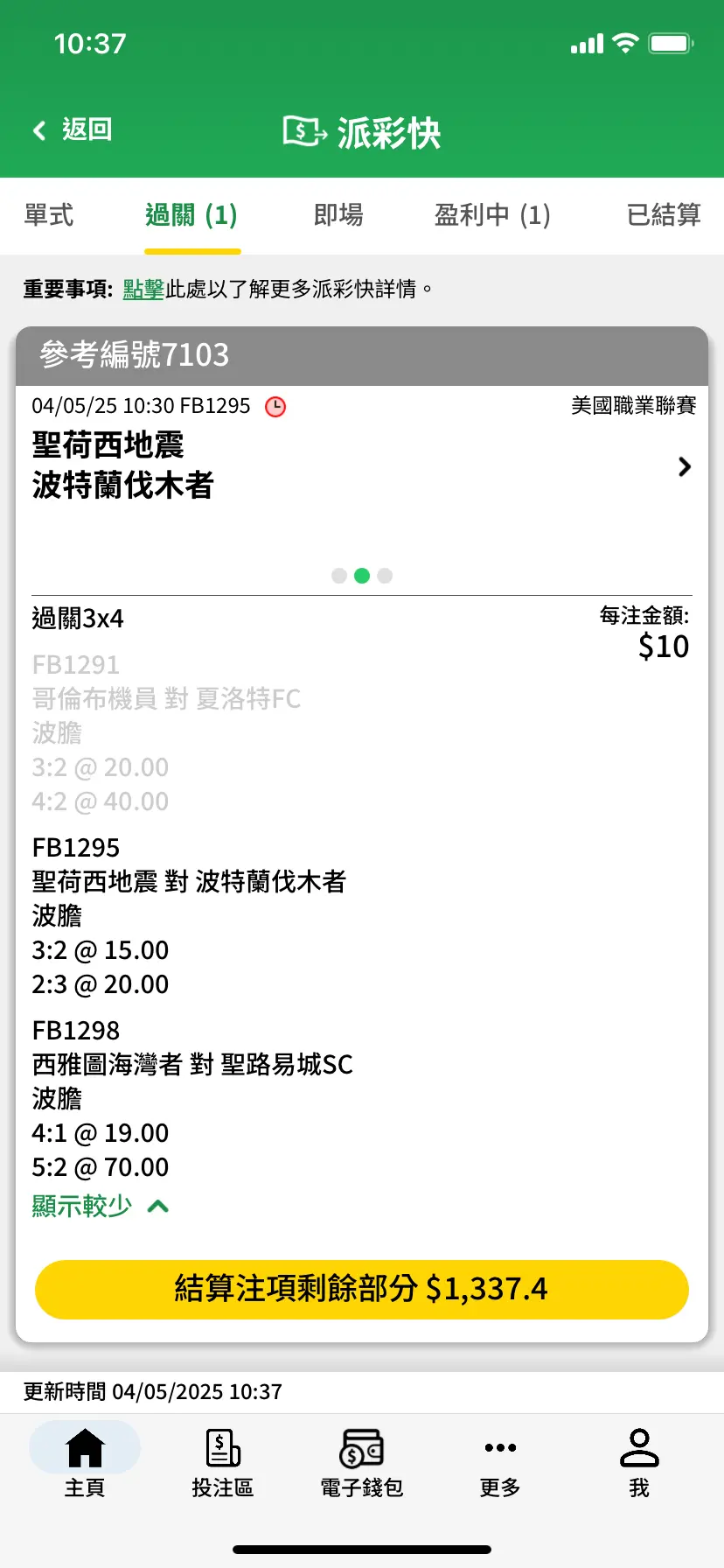Tap 結算注項剩餘部分 $1,337.4 to cash out
The image size is (724, 1568).
(362, 1289)
